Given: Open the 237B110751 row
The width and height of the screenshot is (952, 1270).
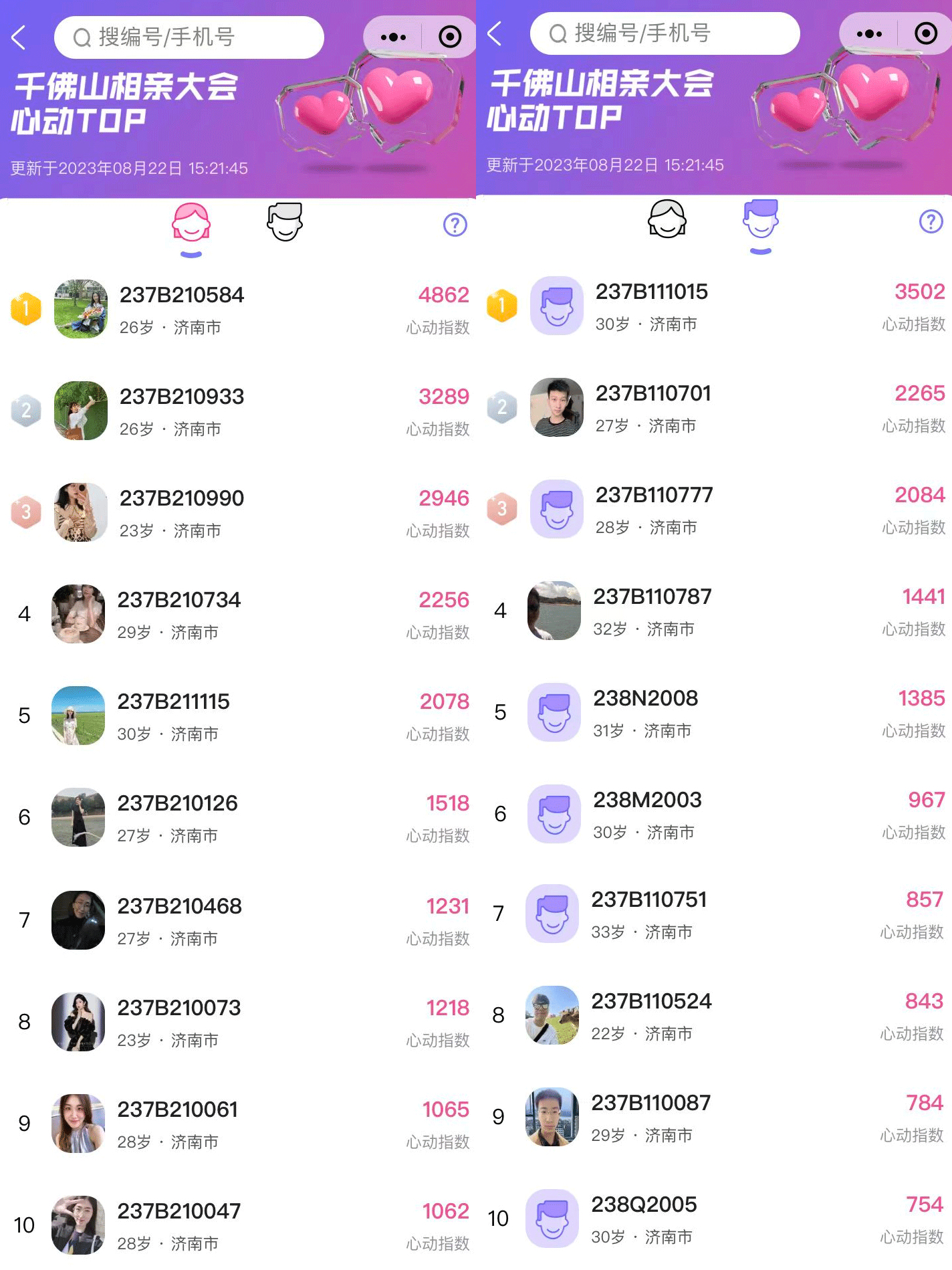Looking at the screenshot, I should click(649, 914).
